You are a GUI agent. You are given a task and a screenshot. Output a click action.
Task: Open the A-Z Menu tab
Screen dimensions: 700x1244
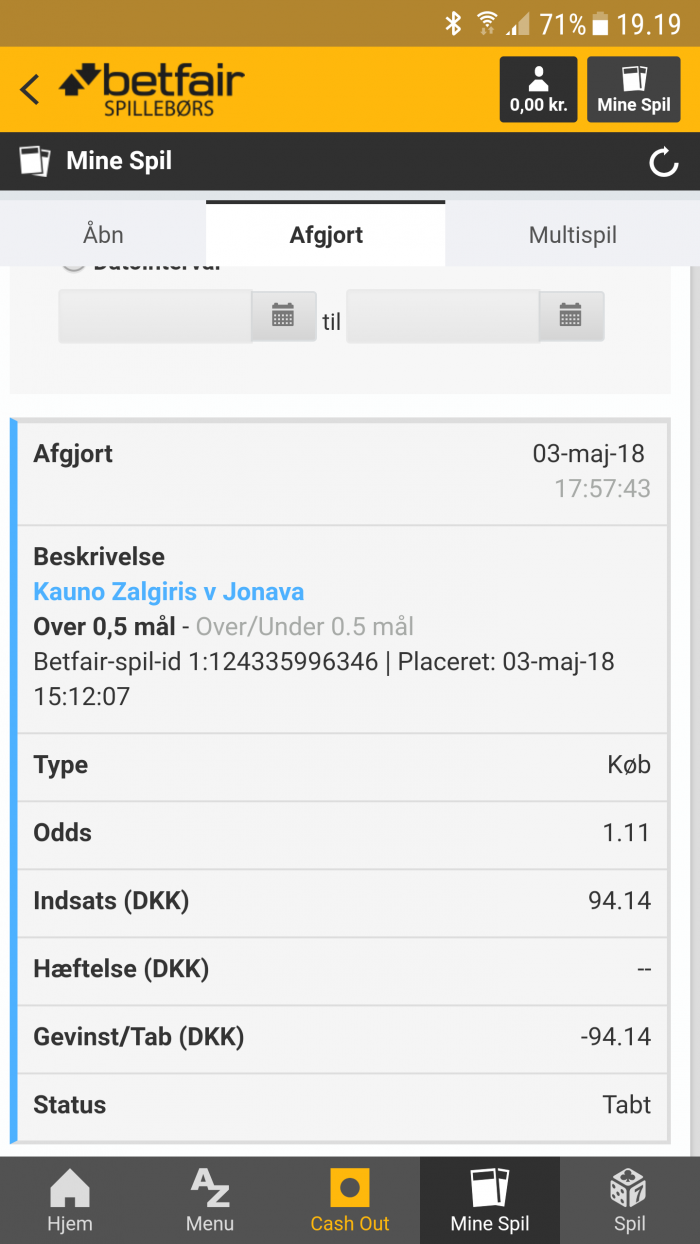[x=210, y=1200]
